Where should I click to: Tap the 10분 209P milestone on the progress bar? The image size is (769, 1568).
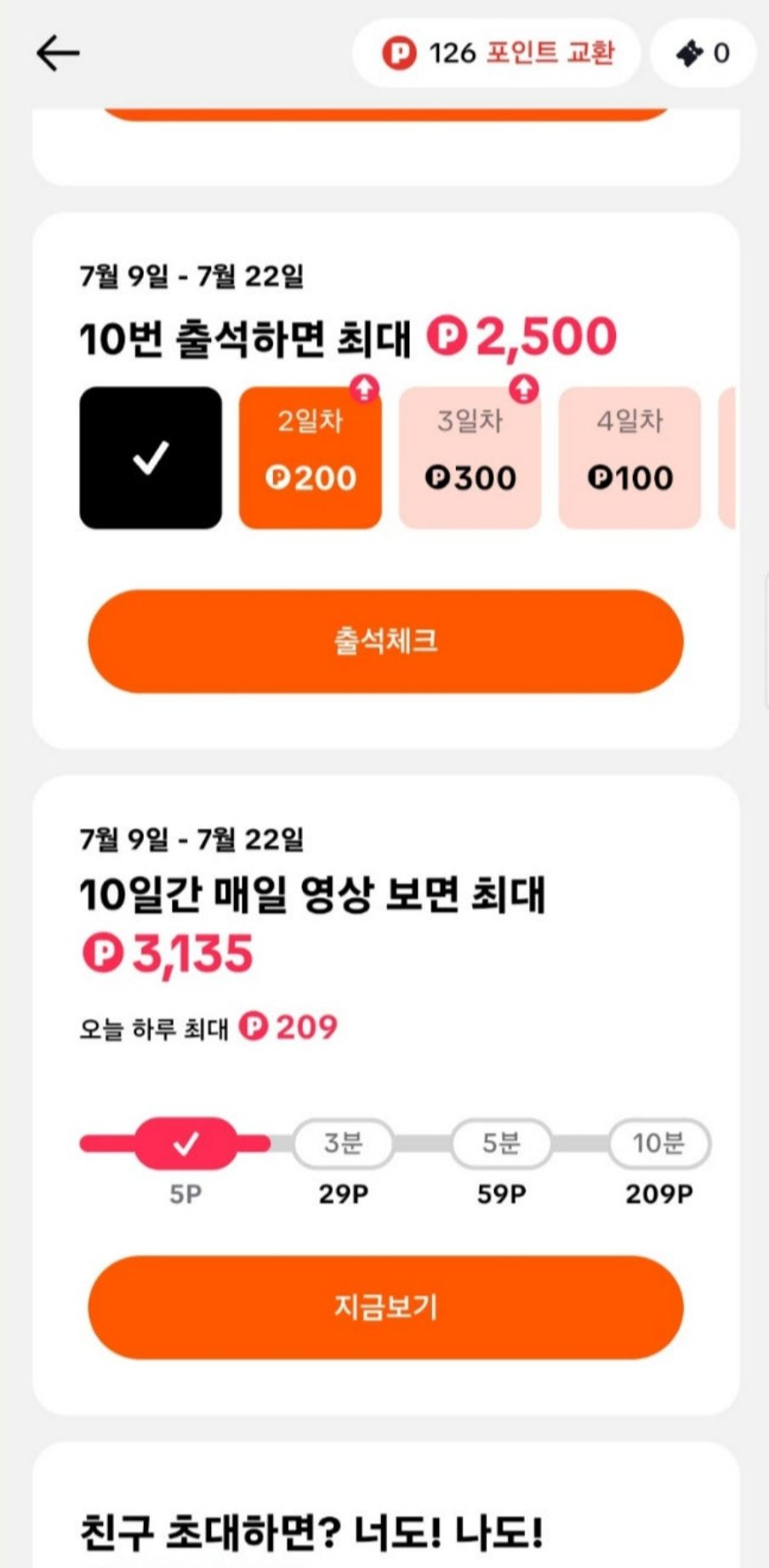pos(658,1143)
